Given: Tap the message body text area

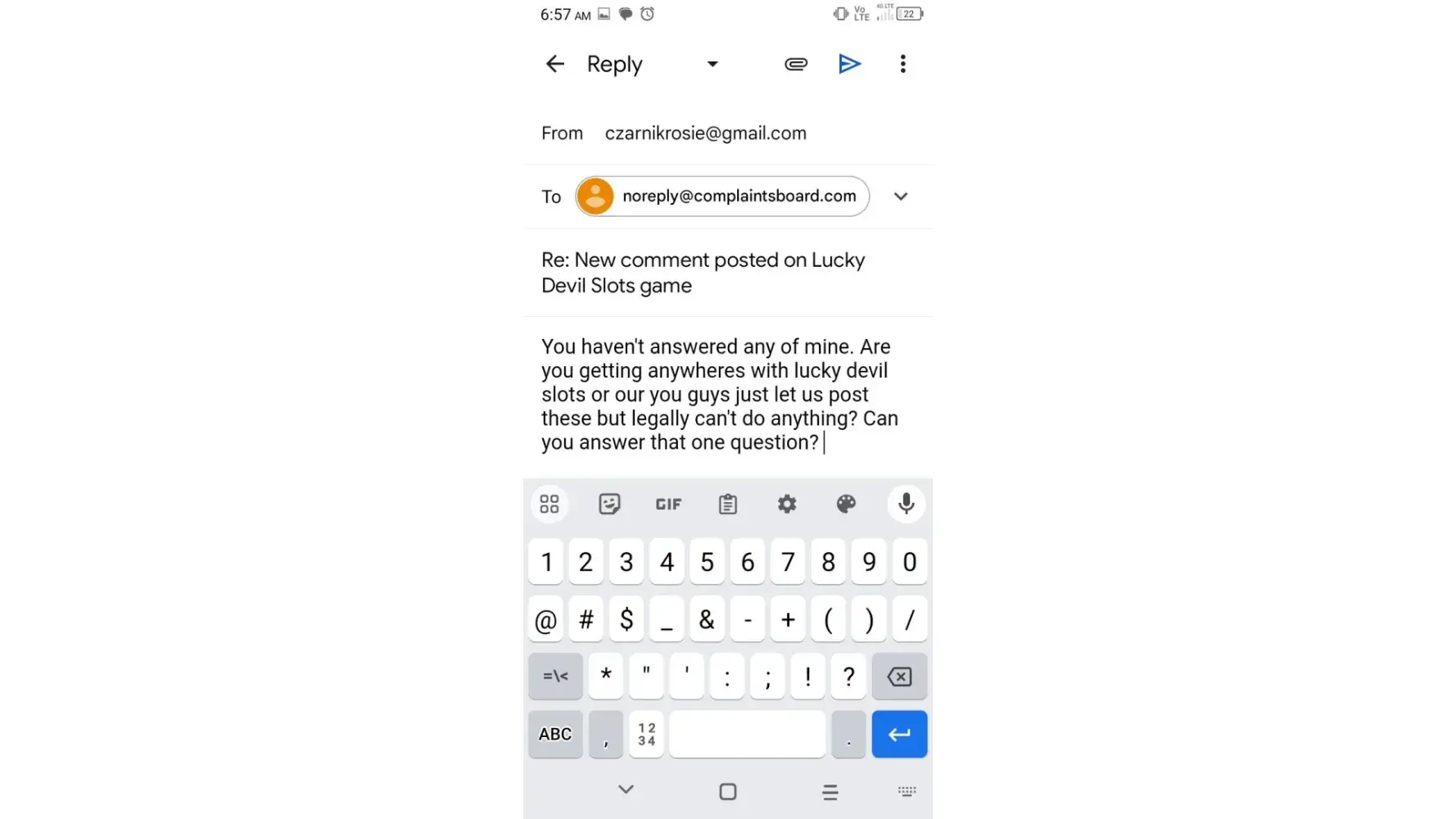Looking at the screenshot, I should pyautogui.click(x=718, y=394).
